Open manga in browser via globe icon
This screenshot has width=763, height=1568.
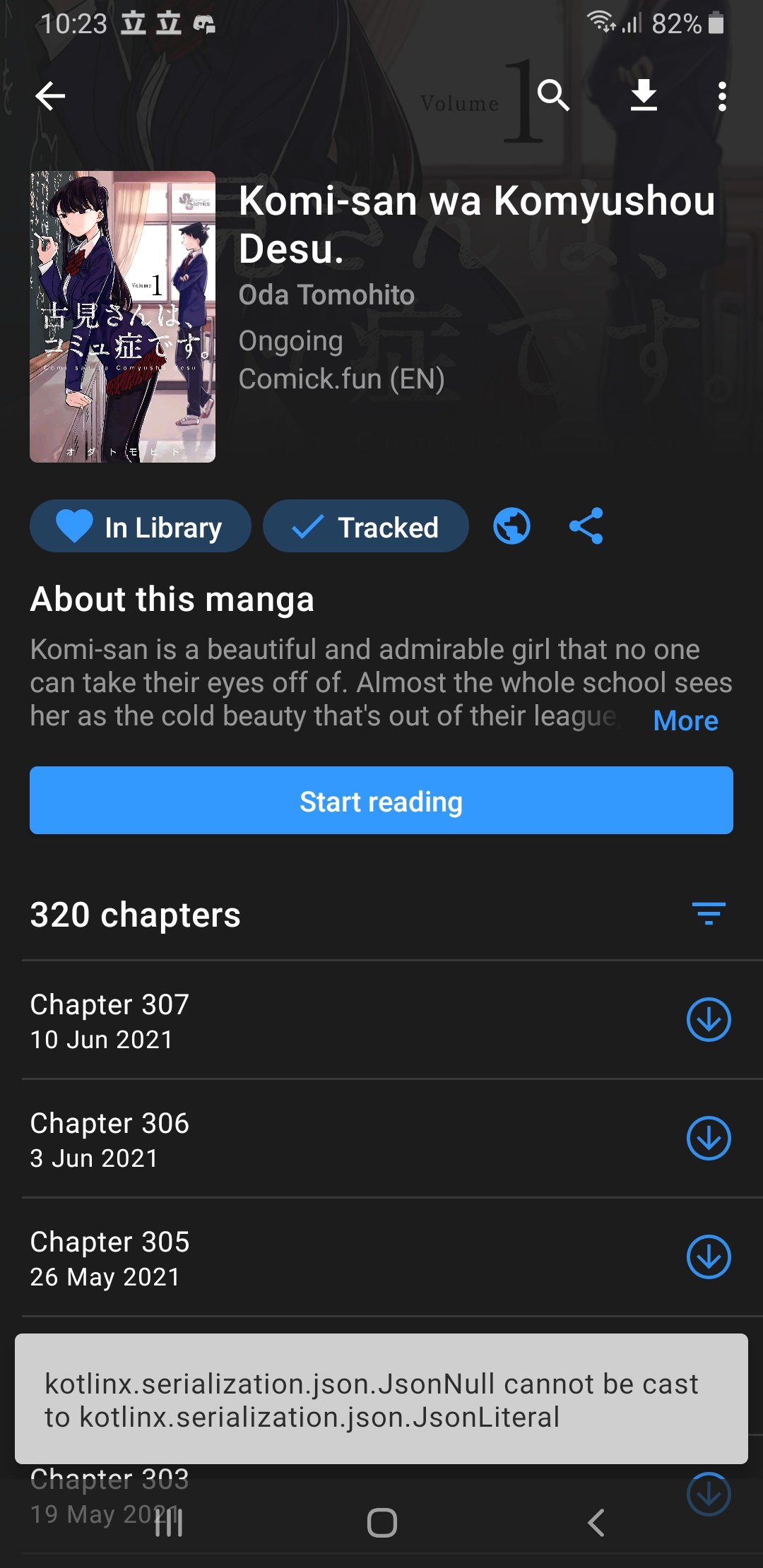[x=511, y=526]
